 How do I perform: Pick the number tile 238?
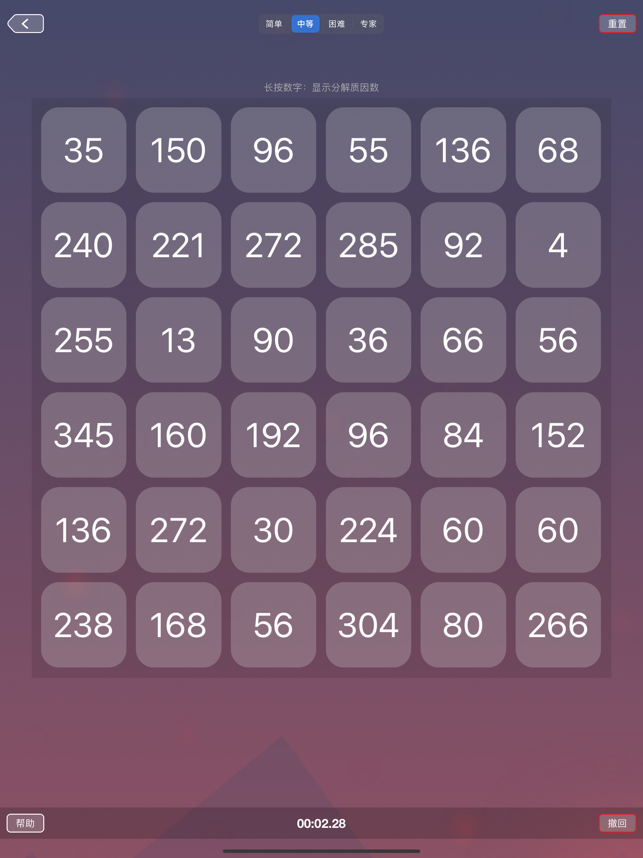[x=84, y=625]
